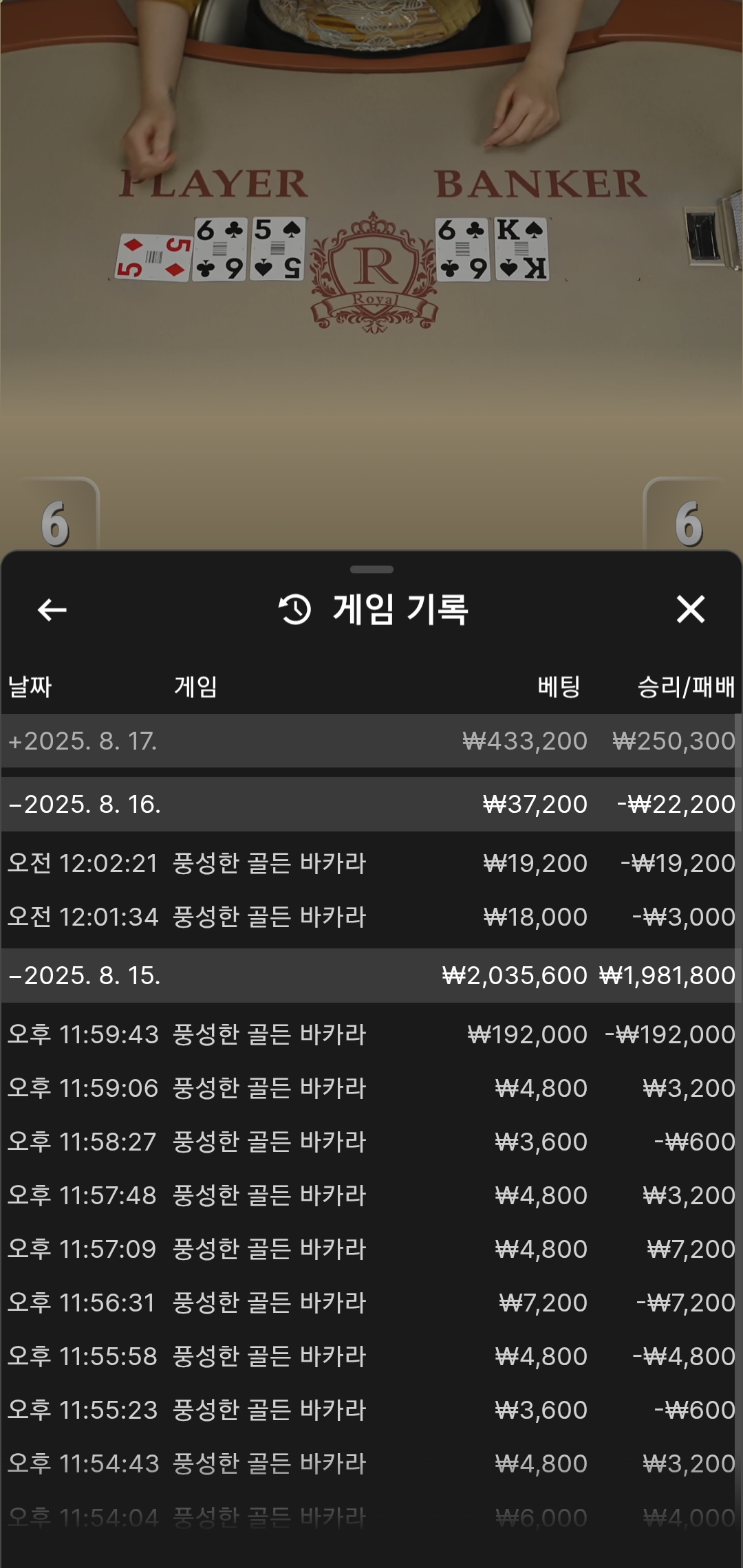The width and height of the screenshot is (743, 1568).
Task: Tap the sheet drag handle
Action: pos(371,569)
